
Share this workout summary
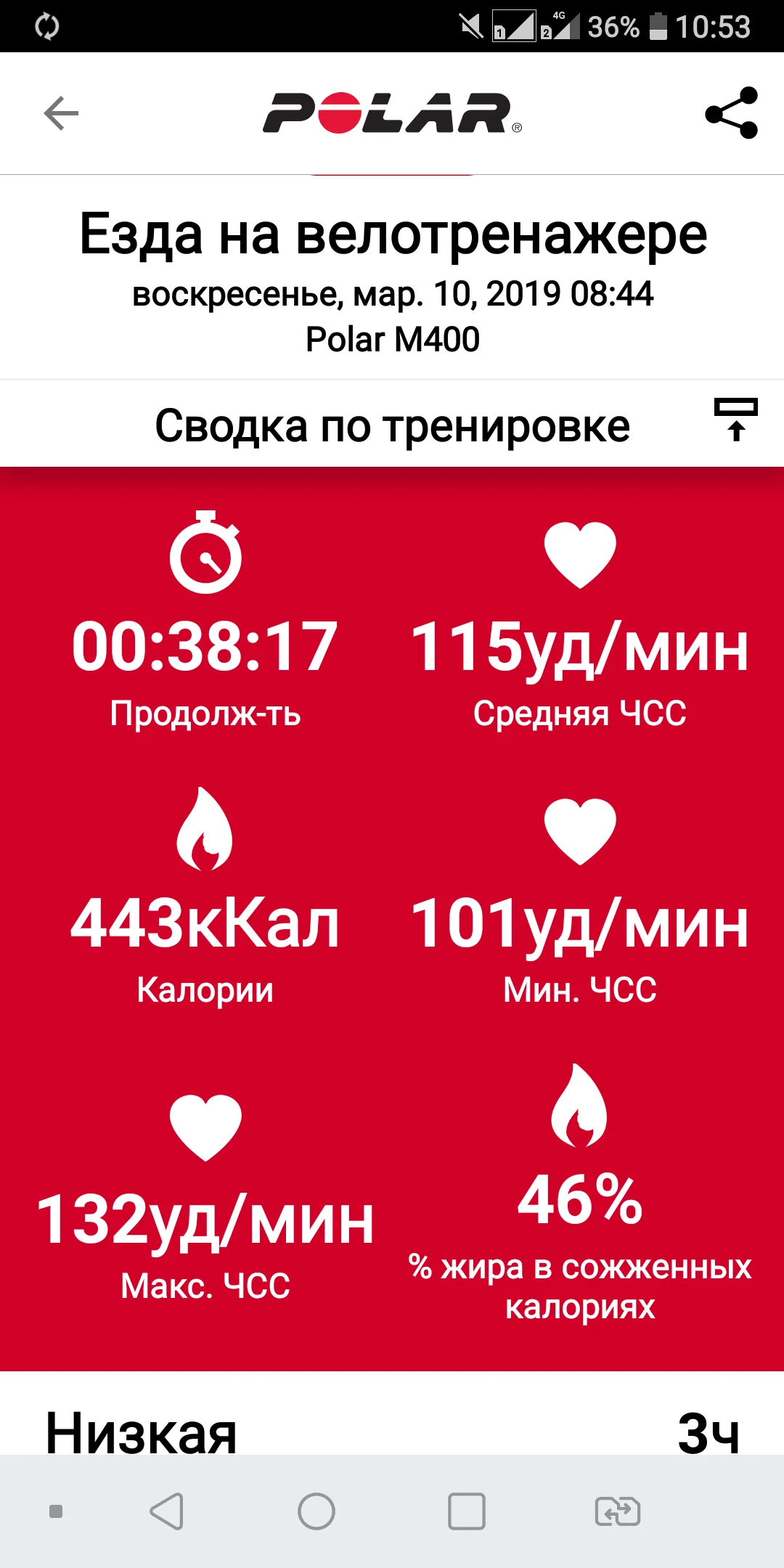[731, 113]
